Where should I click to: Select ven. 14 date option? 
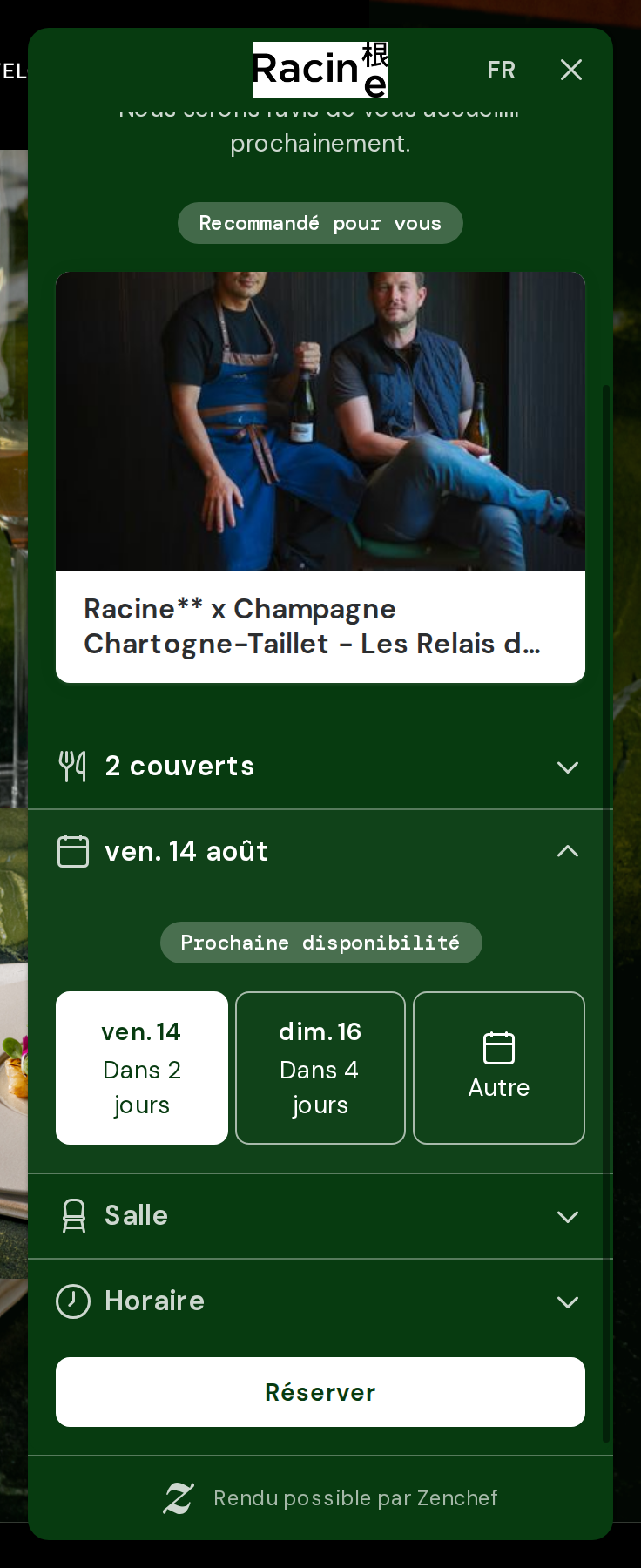[x=142, y=1068]
